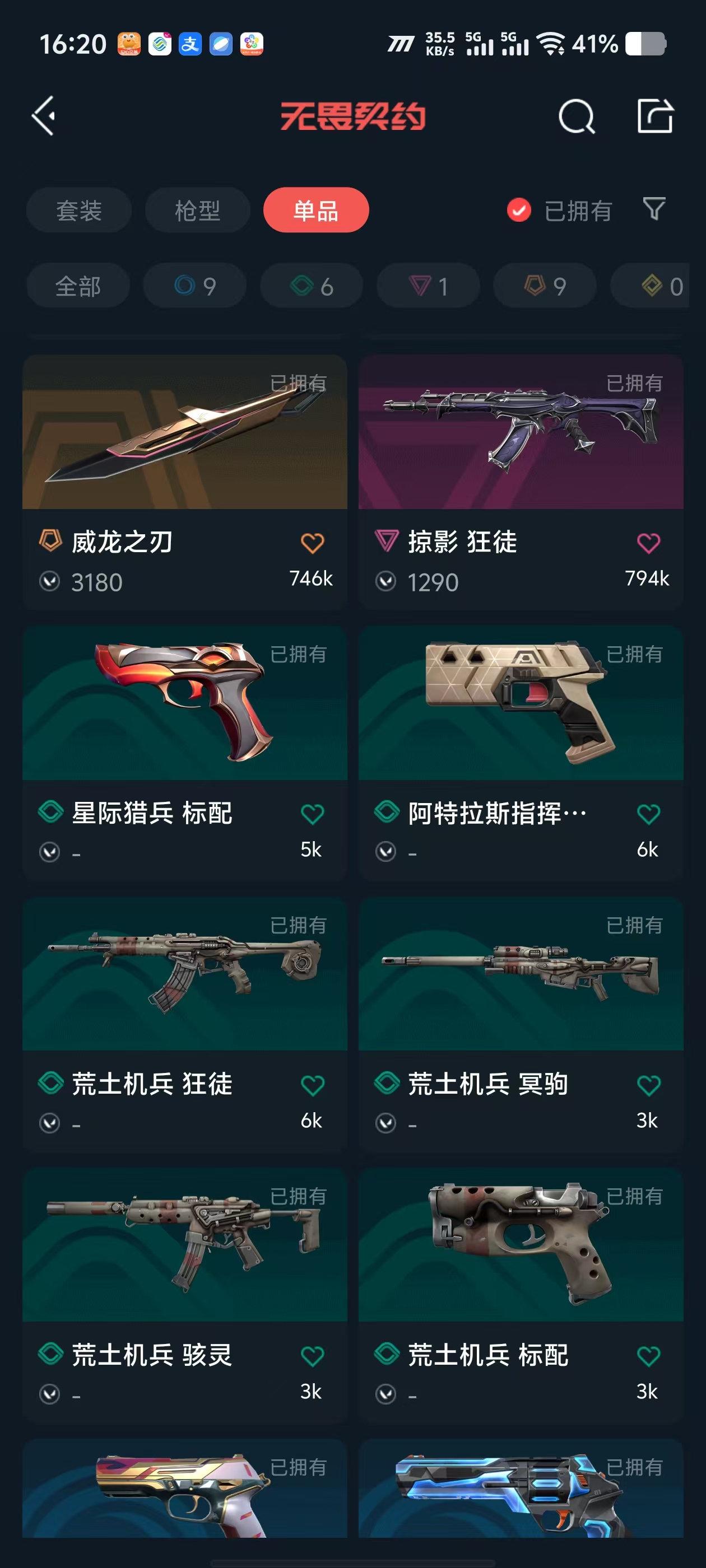This screenshot has height=1568, width=706.
Task: Switch to the 套装 tab
Action: coord(78,211)
